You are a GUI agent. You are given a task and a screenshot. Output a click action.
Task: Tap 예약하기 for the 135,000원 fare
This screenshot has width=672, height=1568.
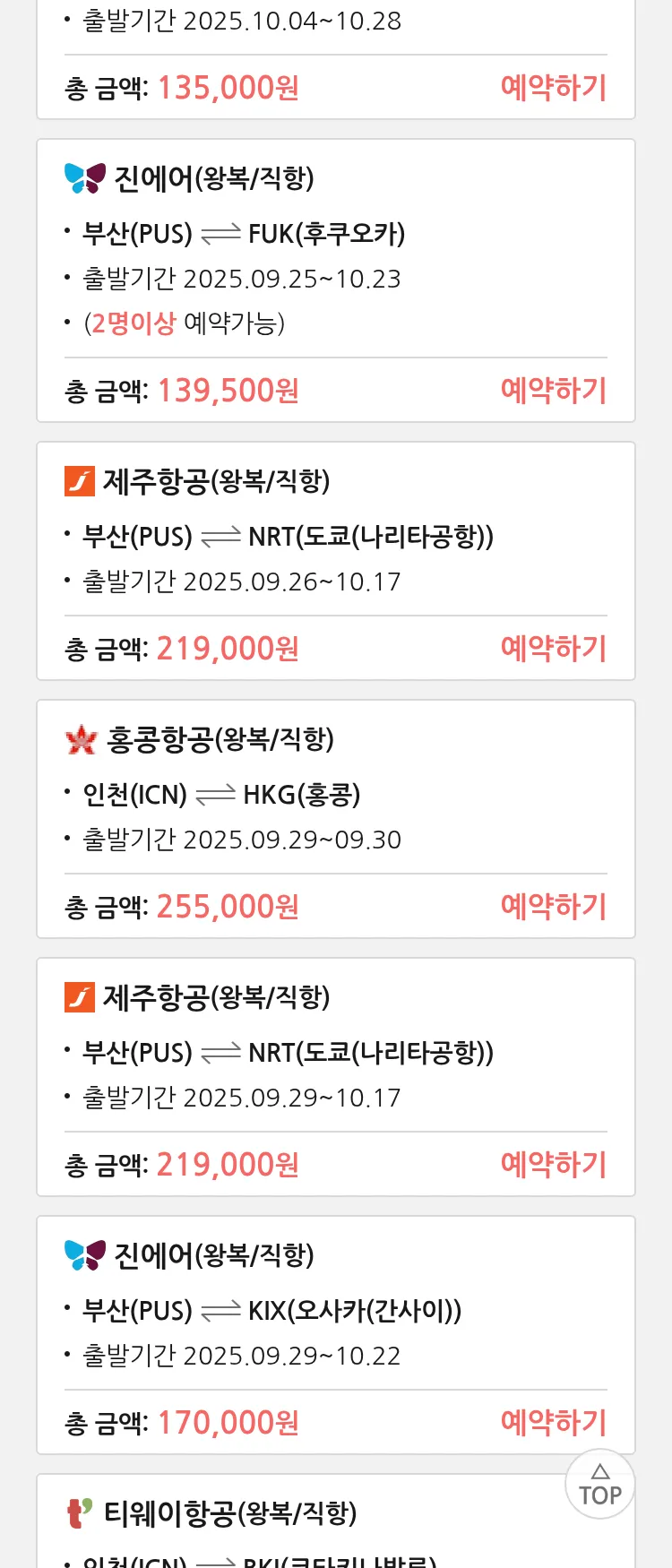pos(553,88)
